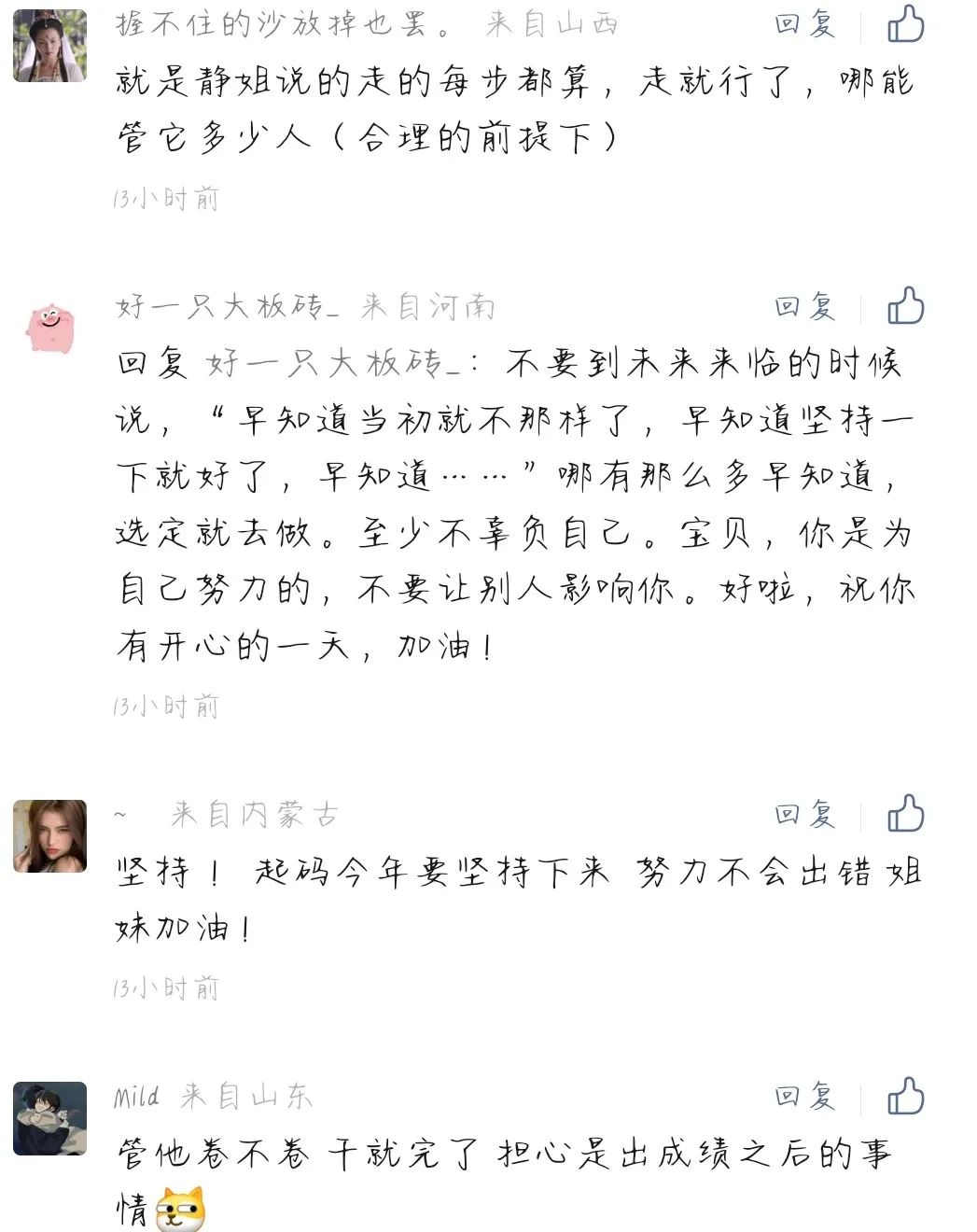The width and height of the screenshot is (977, 1232).
Task: Open Mild's profile avatar
Action: pyautogui.click(x=50, y=1118)
